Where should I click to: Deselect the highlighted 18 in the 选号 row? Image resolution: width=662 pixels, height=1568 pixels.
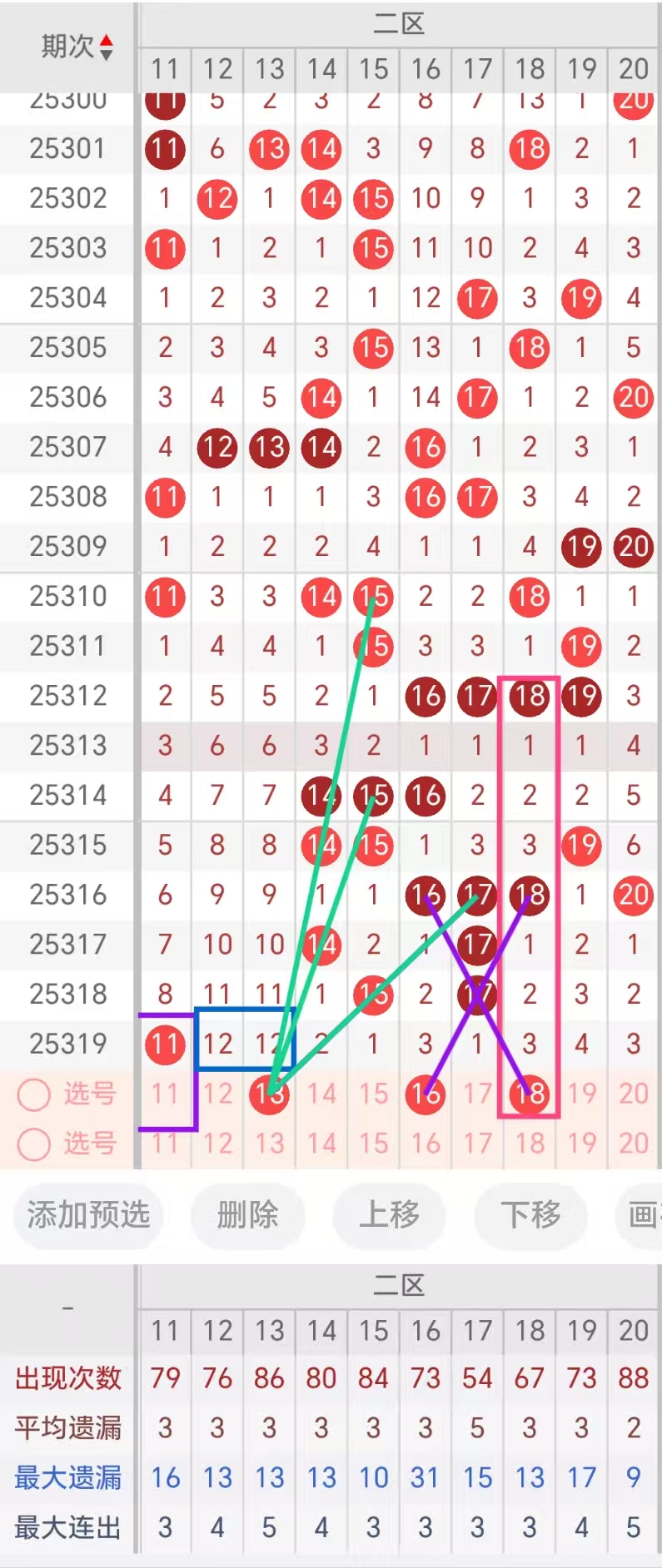click(x=530, y=1094)
